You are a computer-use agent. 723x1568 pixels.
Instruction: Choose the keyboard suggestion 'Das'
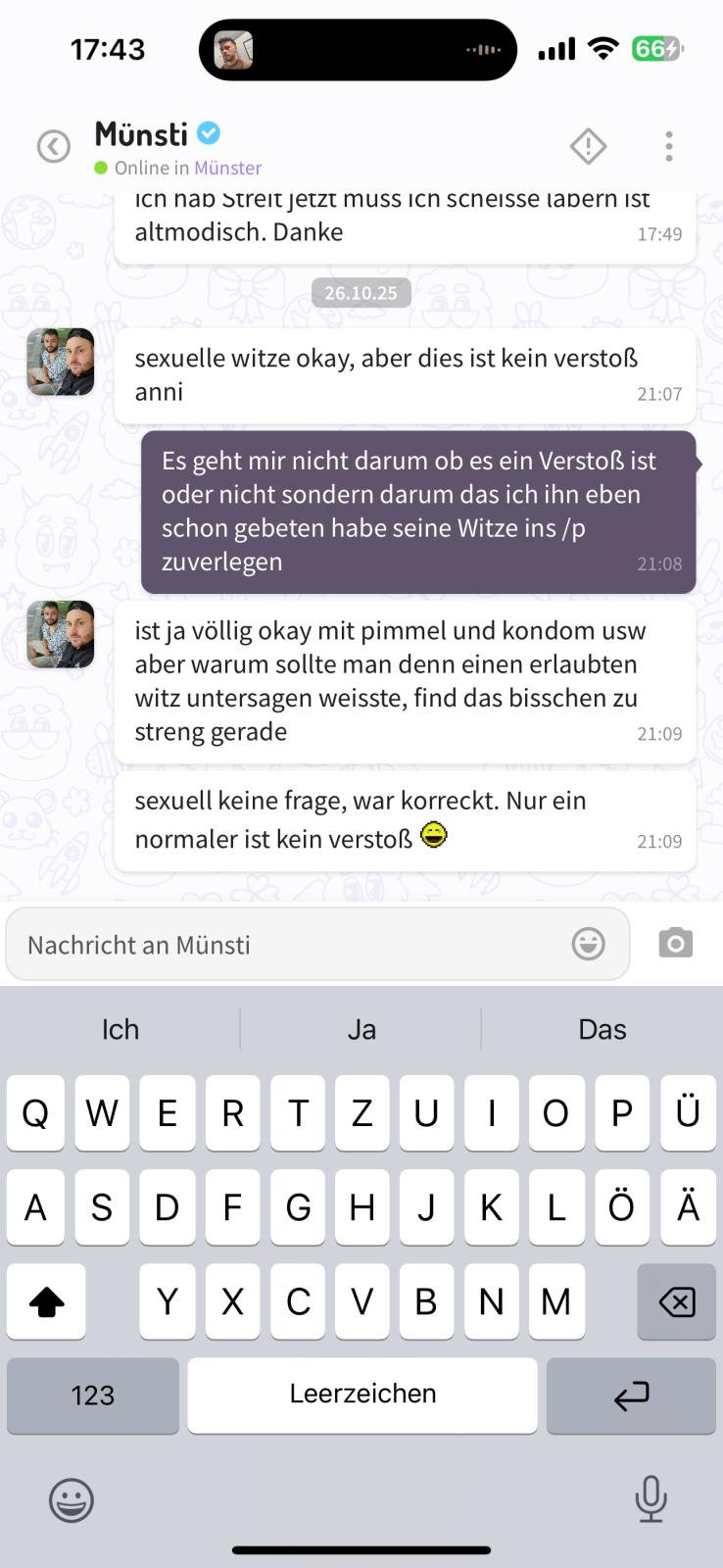(x=602, y=1029)
